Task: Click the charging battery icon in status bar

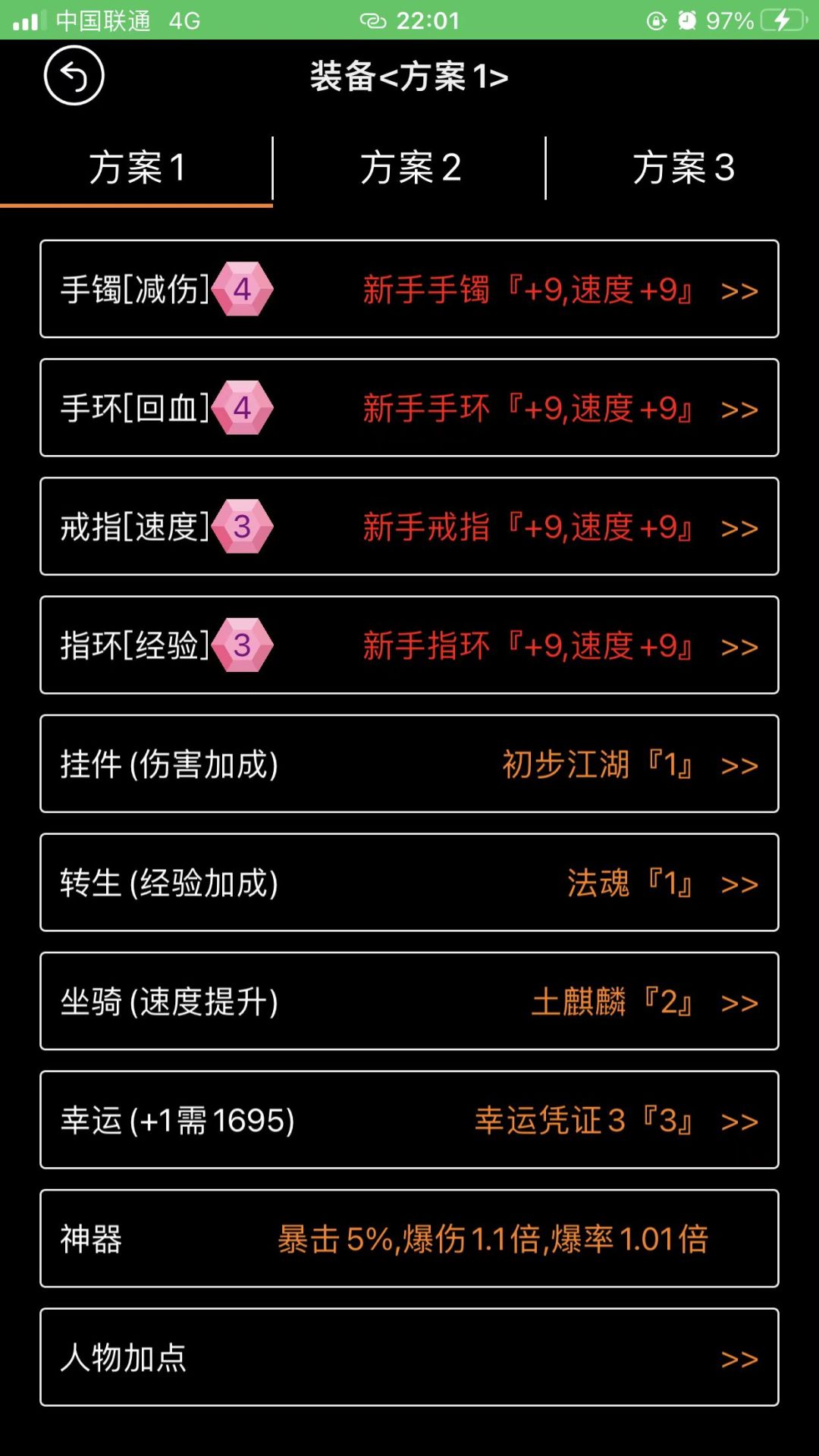Action: point(783,20)
